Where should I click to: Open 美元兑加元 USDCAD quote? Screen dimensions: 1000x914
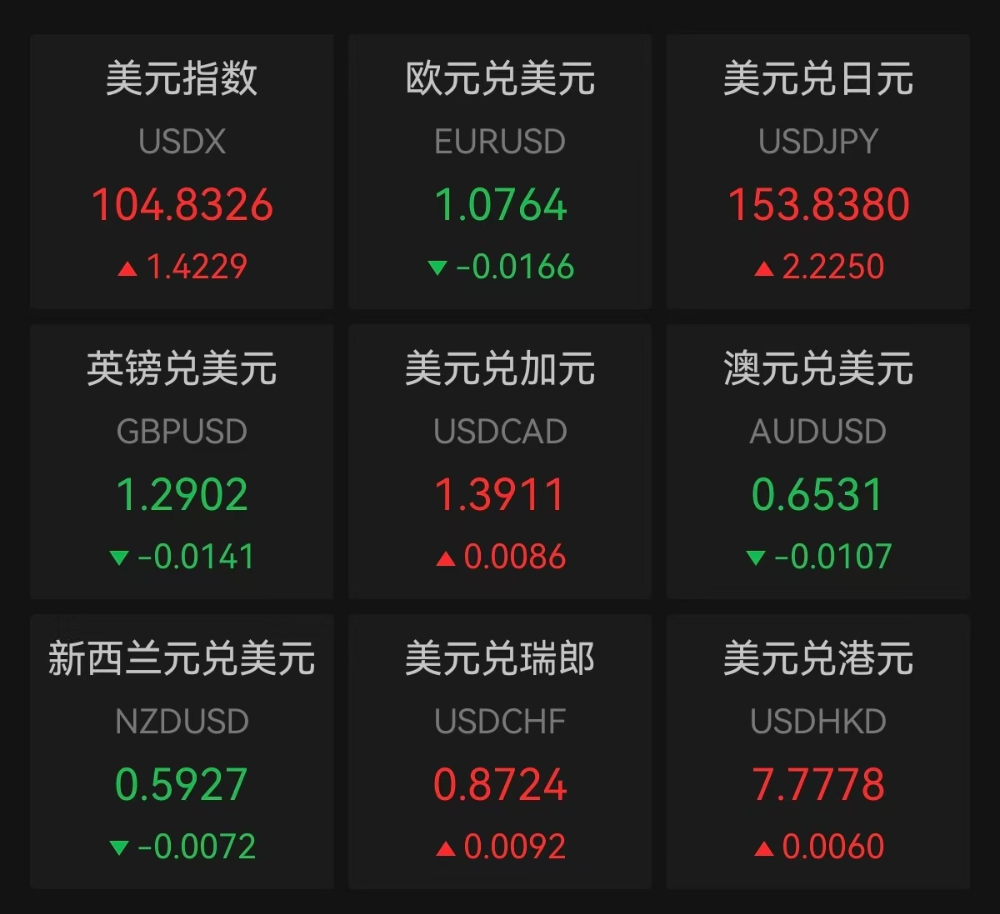click(x=500, y=461)
